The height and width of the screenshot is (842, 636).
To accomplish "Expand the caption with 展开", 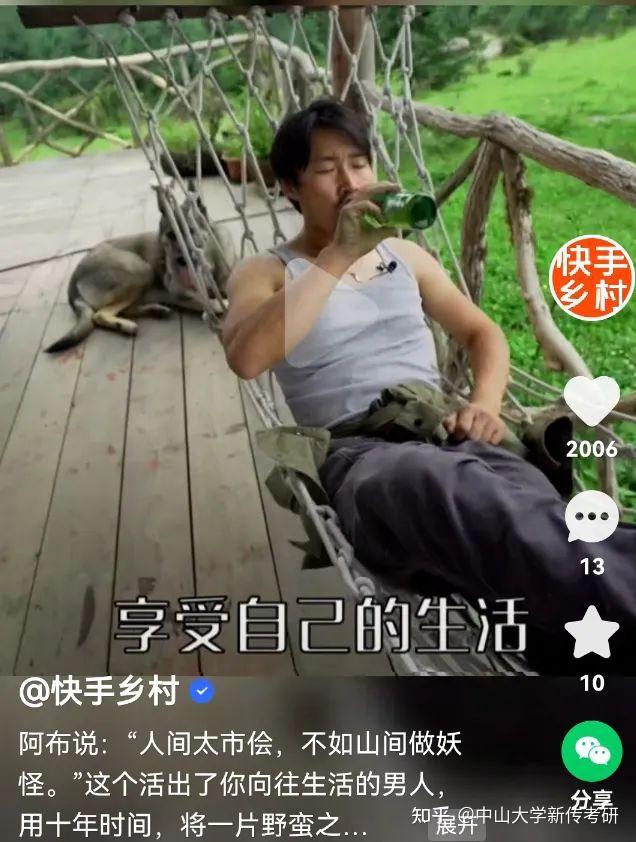I will point(457,825).
